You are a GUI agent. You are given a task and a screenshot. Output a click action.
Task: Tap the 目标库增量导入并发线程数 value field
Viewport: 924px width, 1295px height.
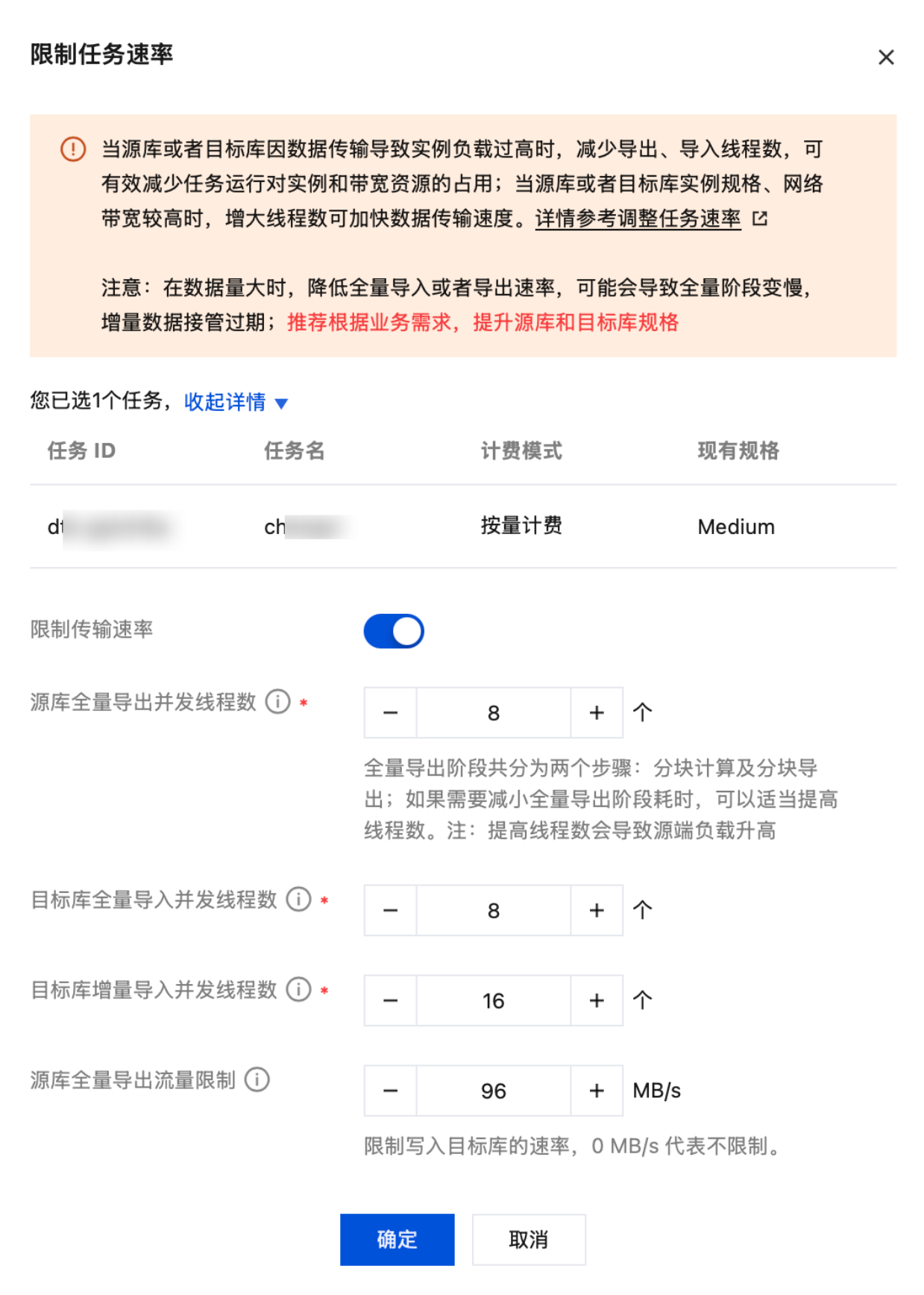(493, 1001)
